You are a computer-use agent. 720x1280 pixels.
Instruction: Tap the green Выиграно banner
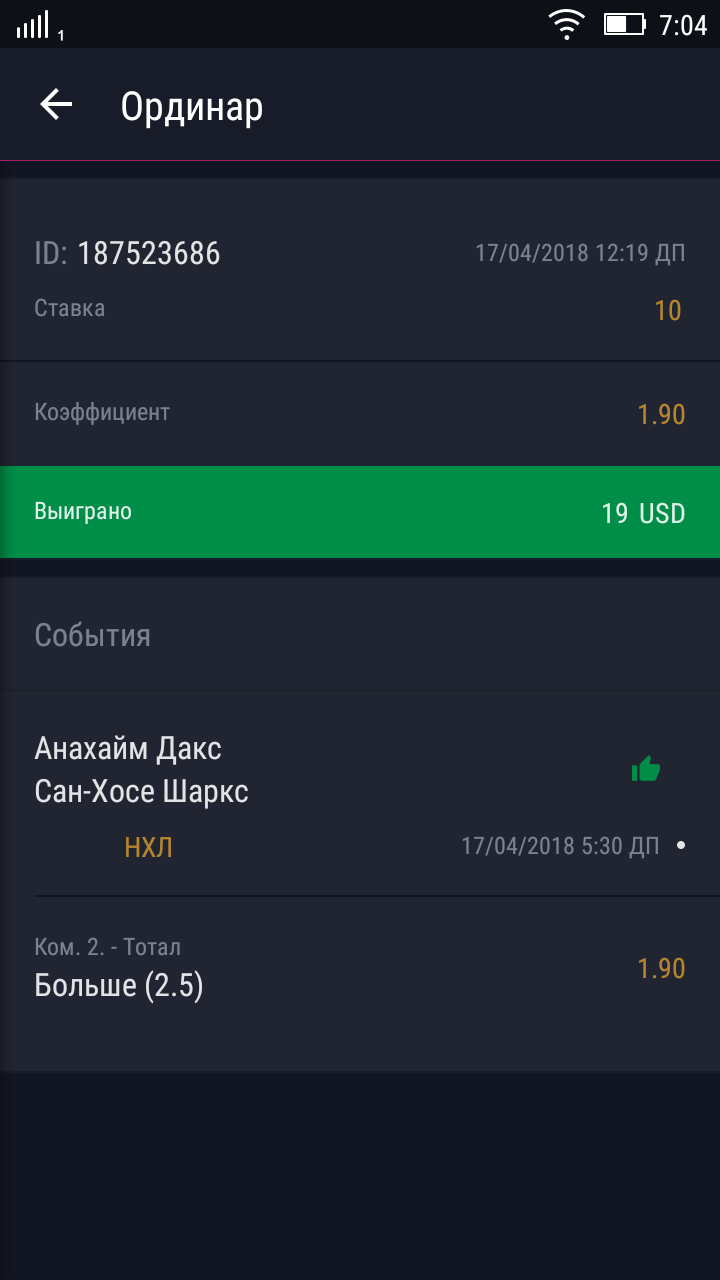tap(360, 512)
